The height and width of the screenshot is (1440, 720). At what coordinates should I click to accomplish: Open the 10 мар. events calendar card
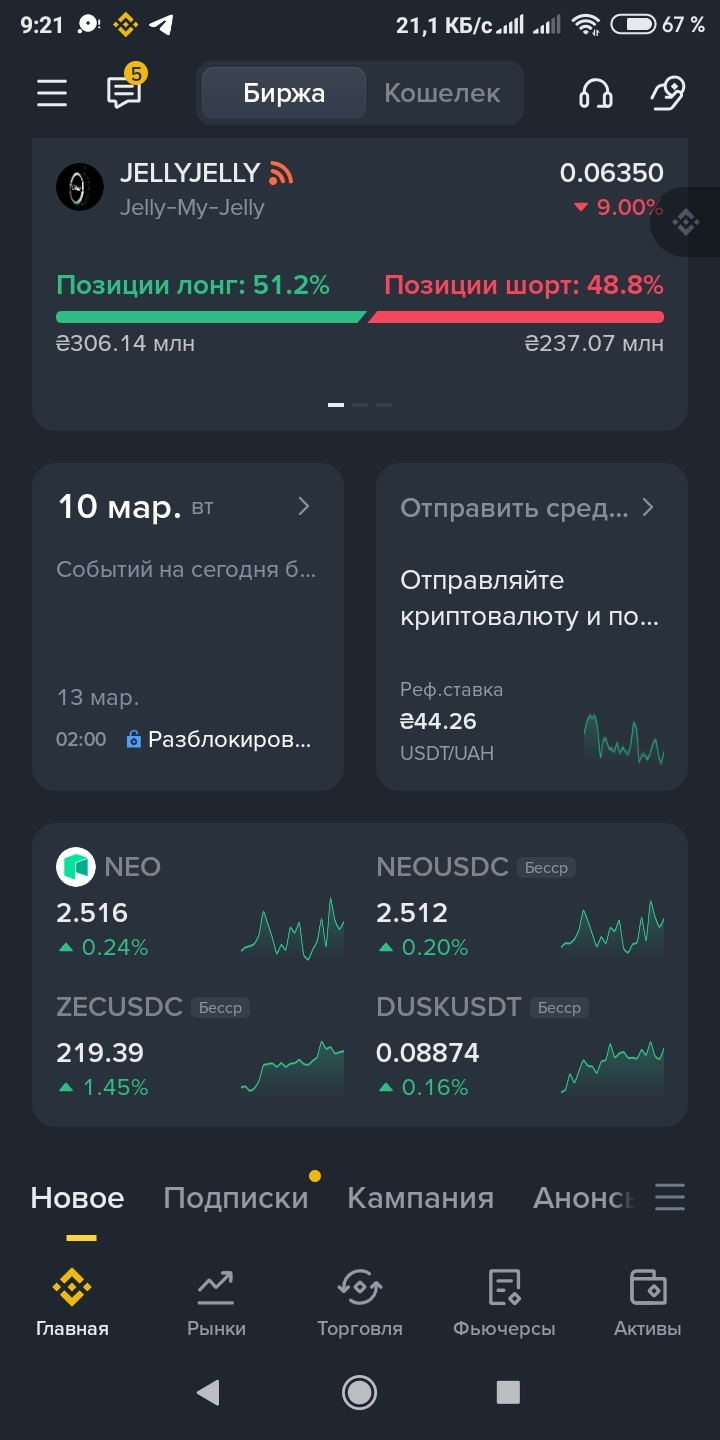pyautogui.click(x=188, y=625)
